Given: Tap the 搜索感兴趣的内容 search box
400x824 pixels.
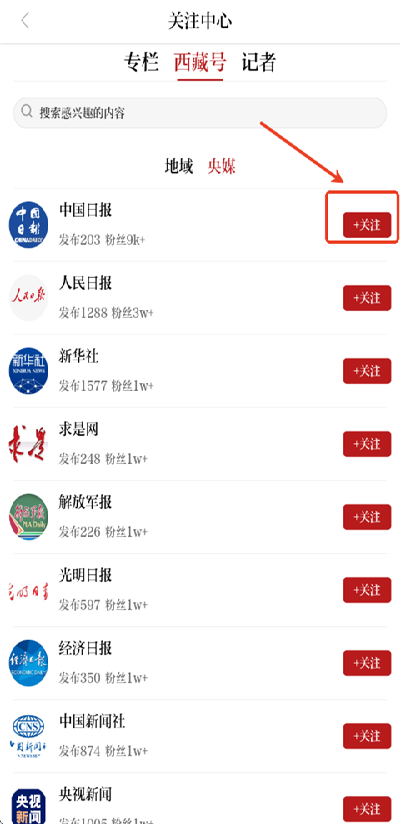Looking at the screenshot, I should pos(200,112).
